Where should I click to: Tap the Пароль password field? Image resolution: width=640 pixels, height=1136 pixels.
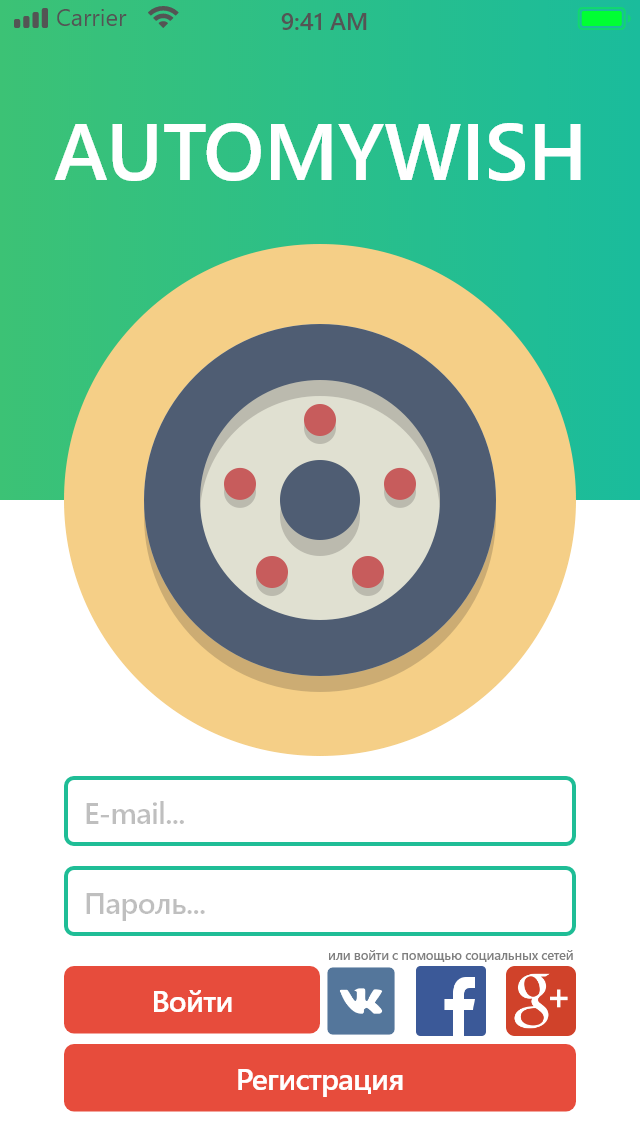pyautogui.click(x=320, y=901)
